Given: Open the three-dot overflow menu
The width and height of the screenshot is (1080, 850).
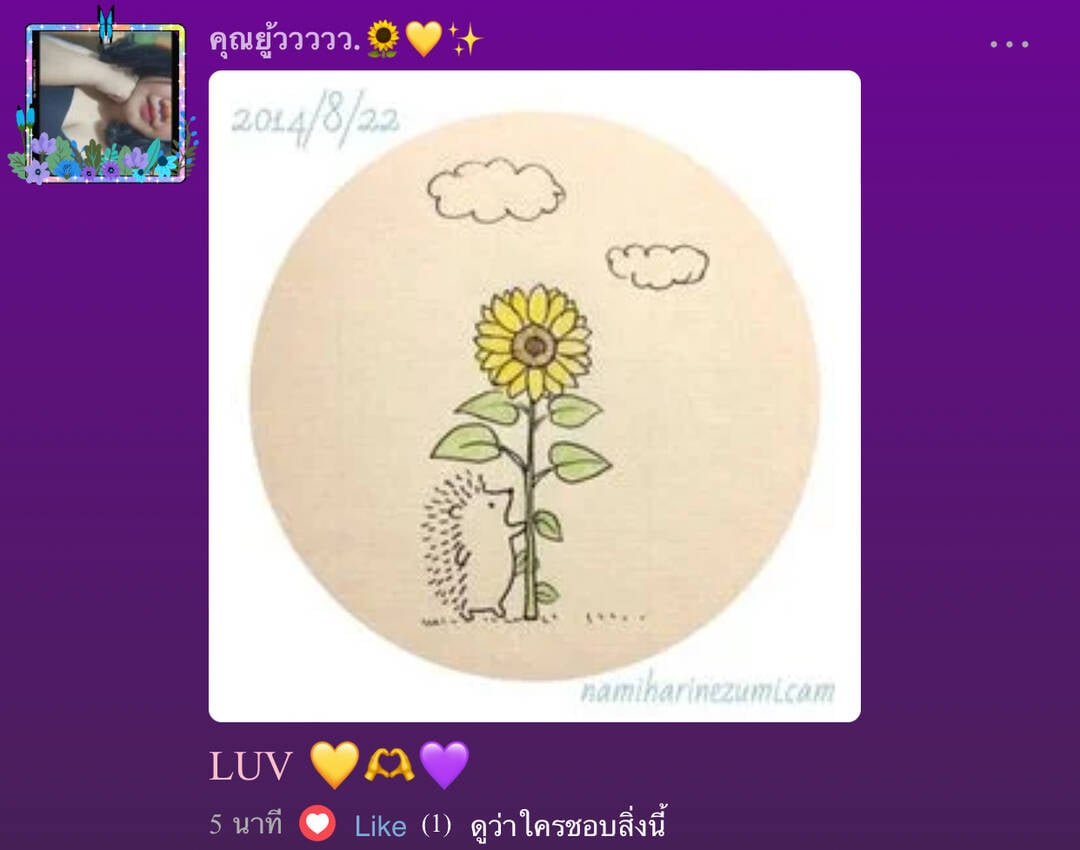Looking at the screenshot, I should [x=1009, y=45].
